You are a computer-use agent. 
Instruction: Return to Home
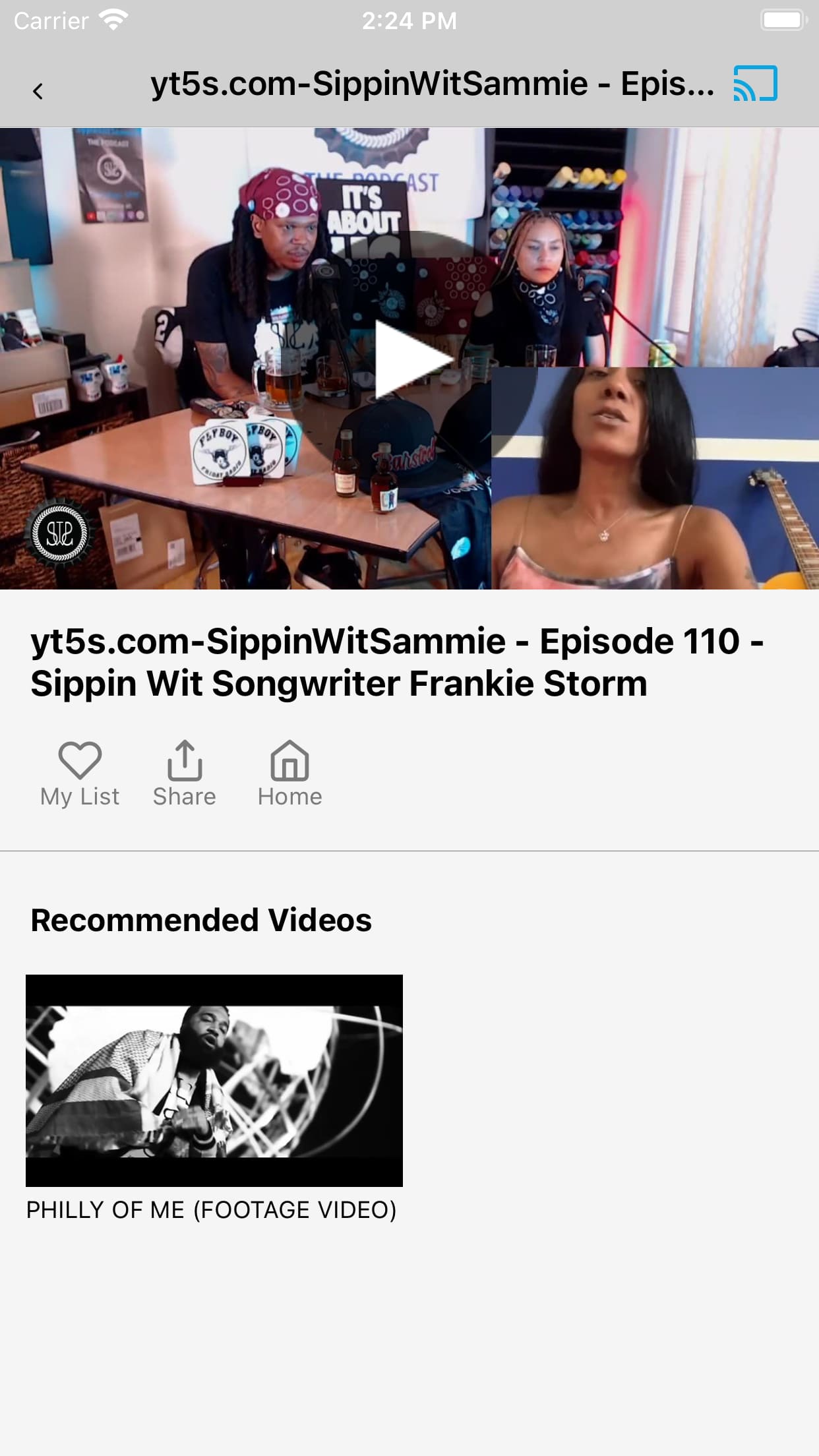click(289, 773)
